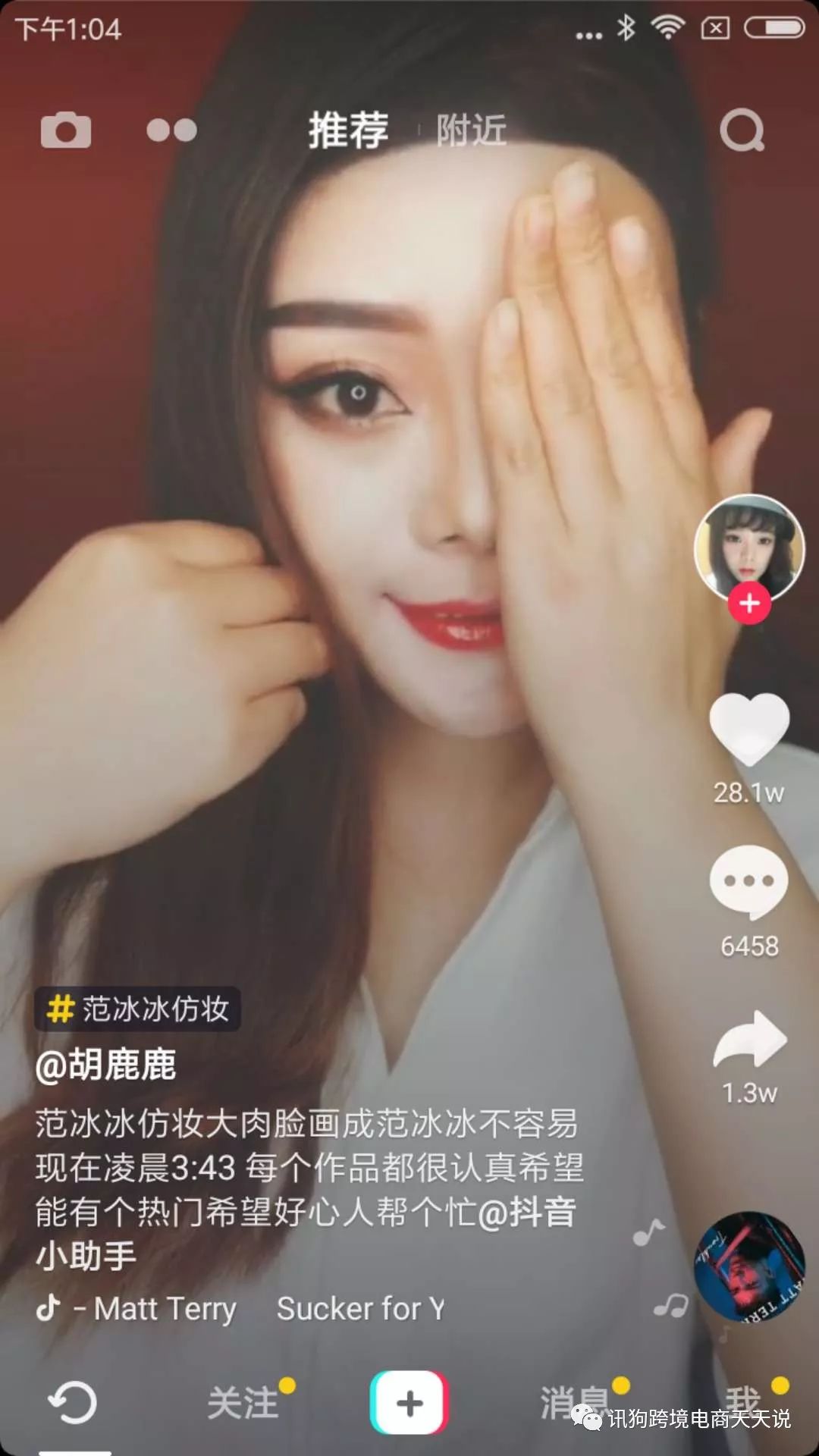Open the camera icon at top
This screenshot has width=819, height=1456.
coord(66,130)
